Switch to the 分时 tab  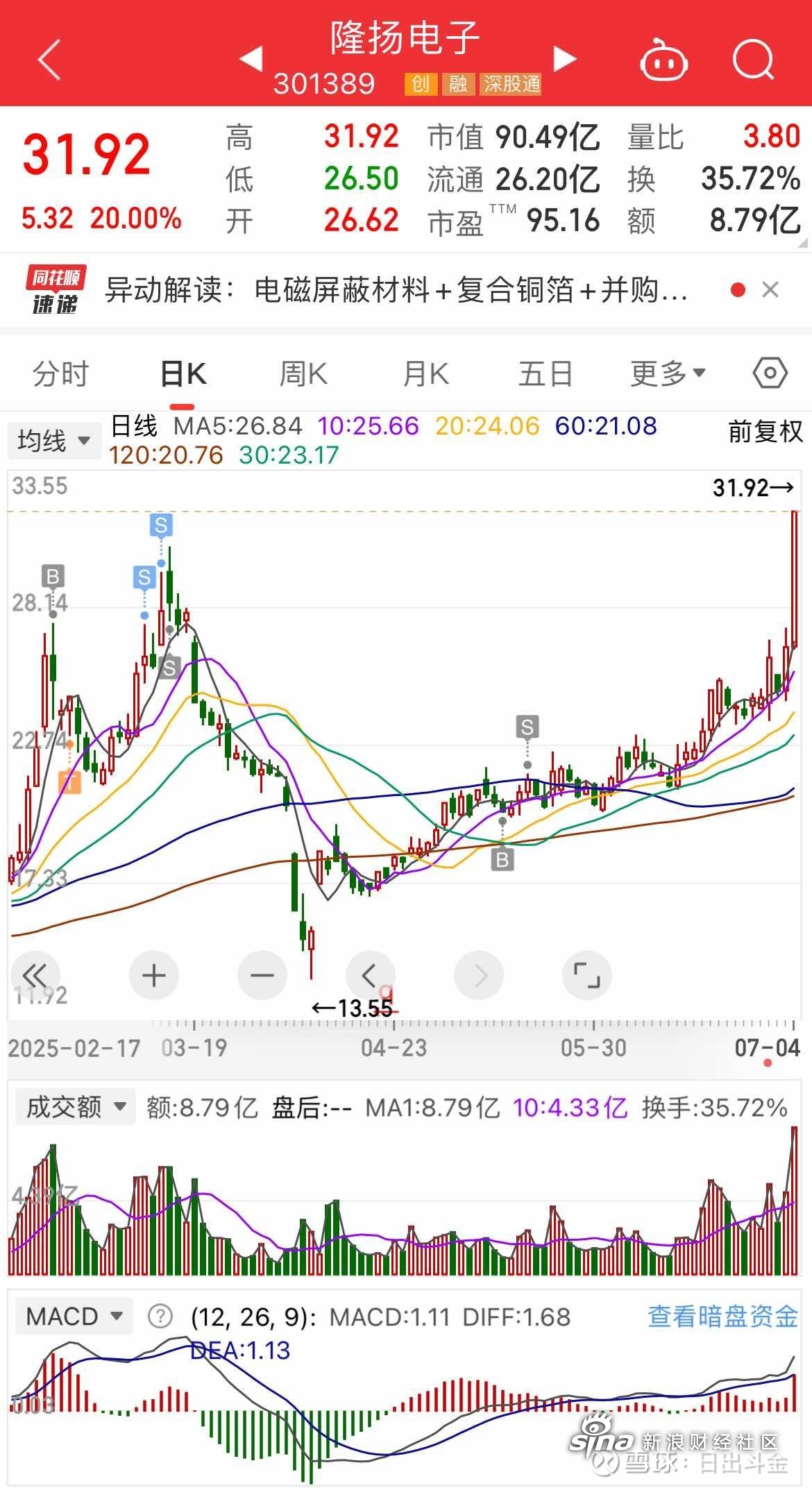[60, 374]
